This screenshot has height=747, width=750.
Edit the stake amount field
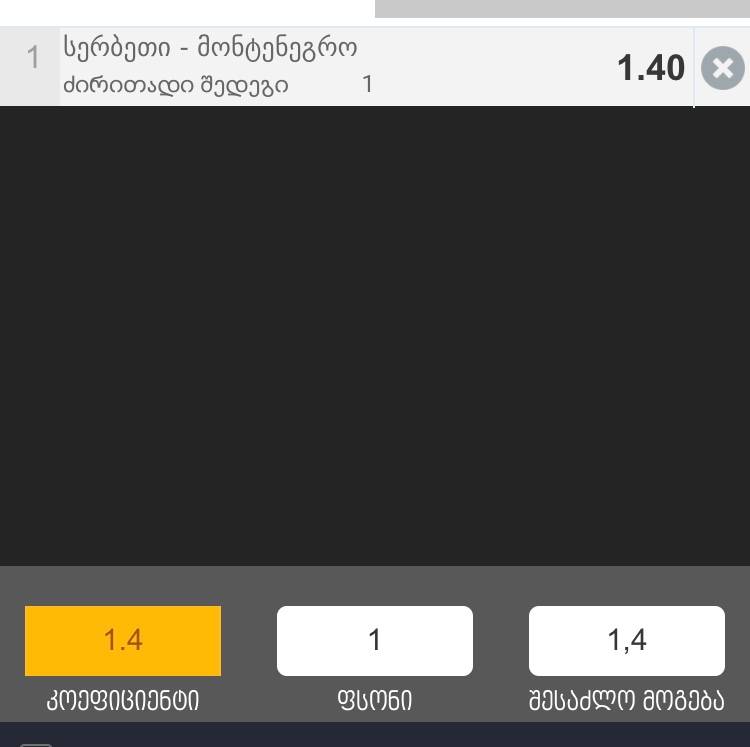pos(375,641)
